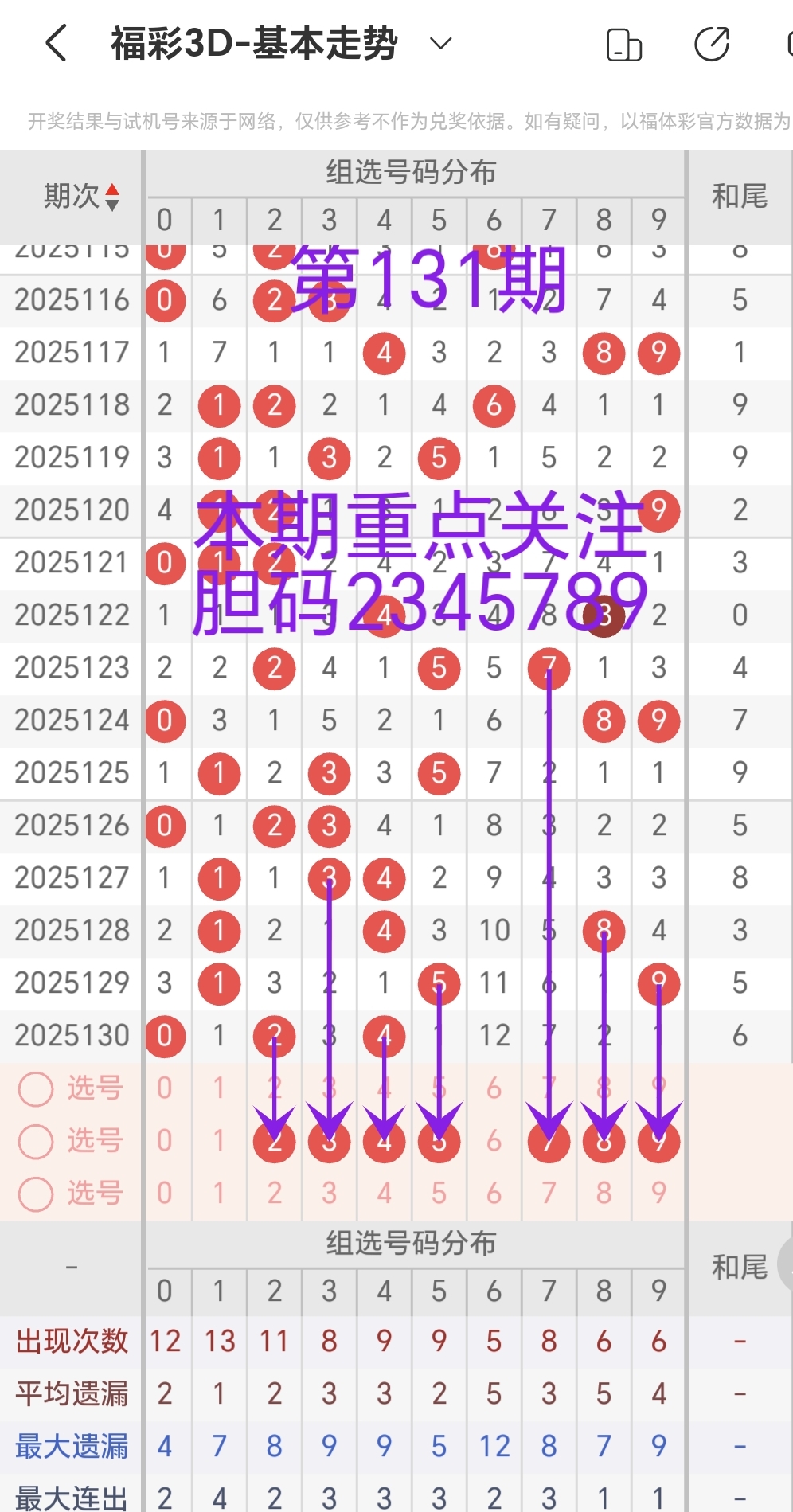Tap the 出现次数 row label

coord(70,1341)
